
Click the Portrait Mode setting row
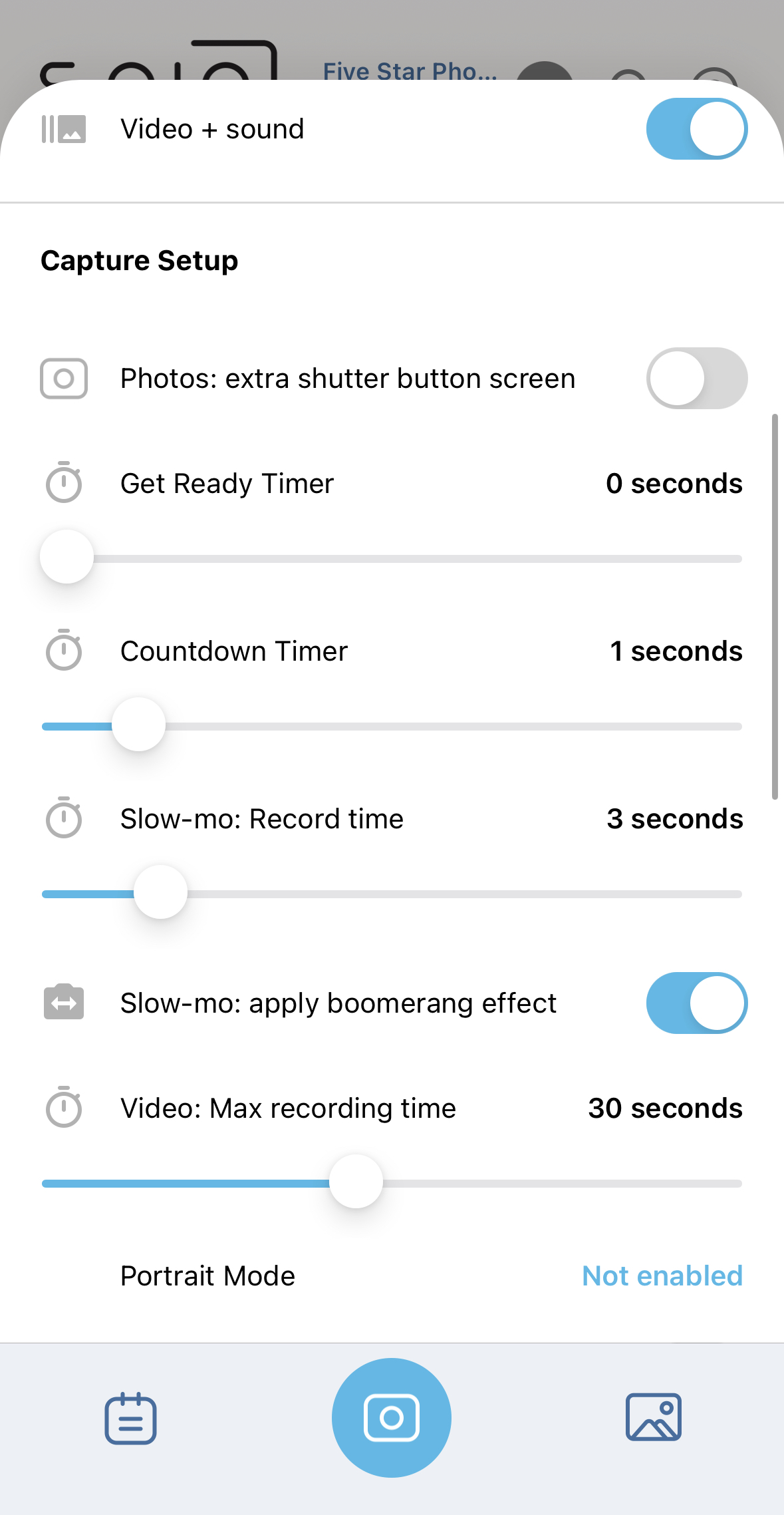pyautogui.click(x=207, y=1275)
